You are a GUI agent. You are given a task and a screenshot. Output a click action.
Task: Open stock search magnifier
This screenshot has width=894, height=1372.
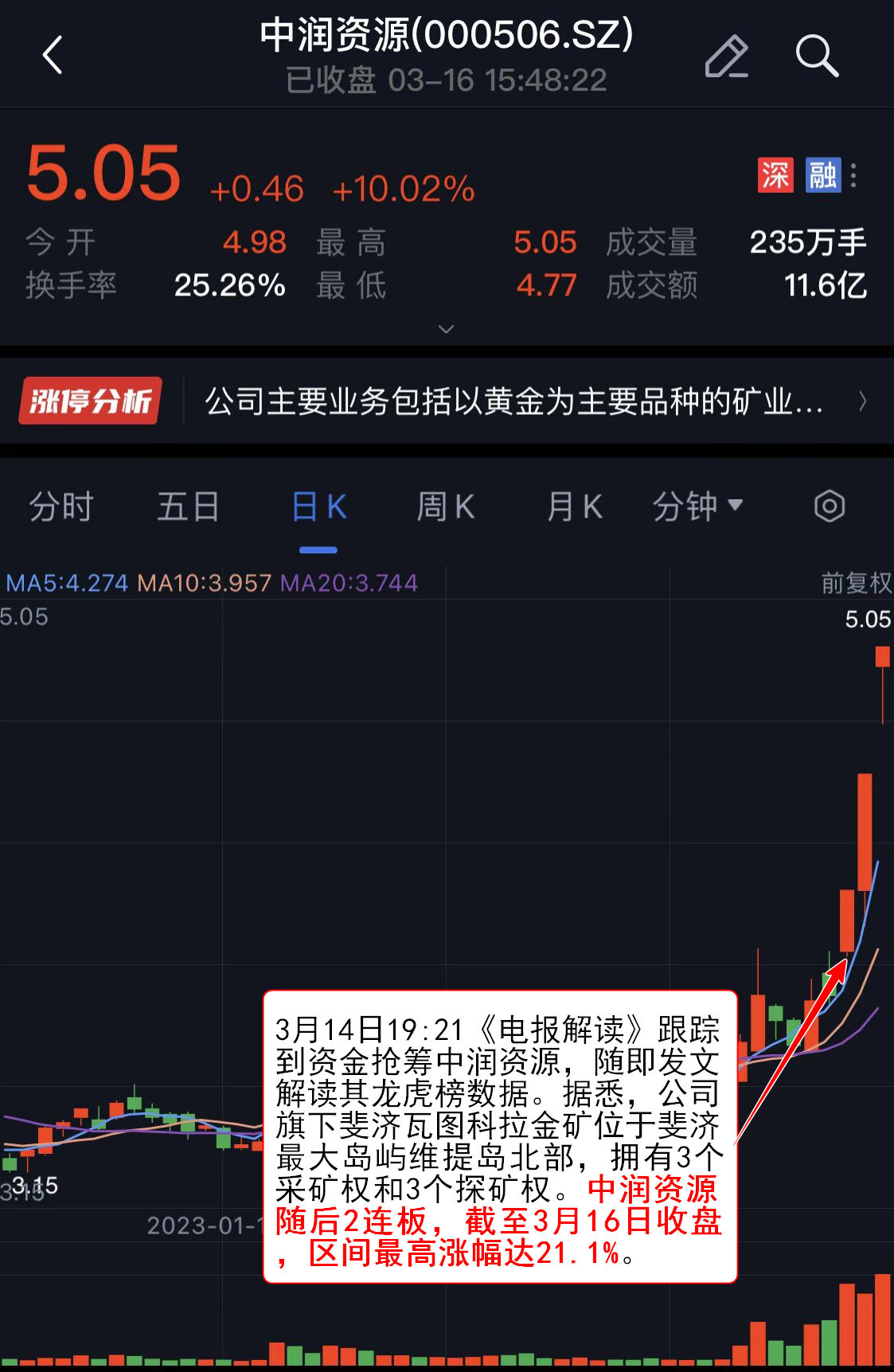(x=817, y=56)
